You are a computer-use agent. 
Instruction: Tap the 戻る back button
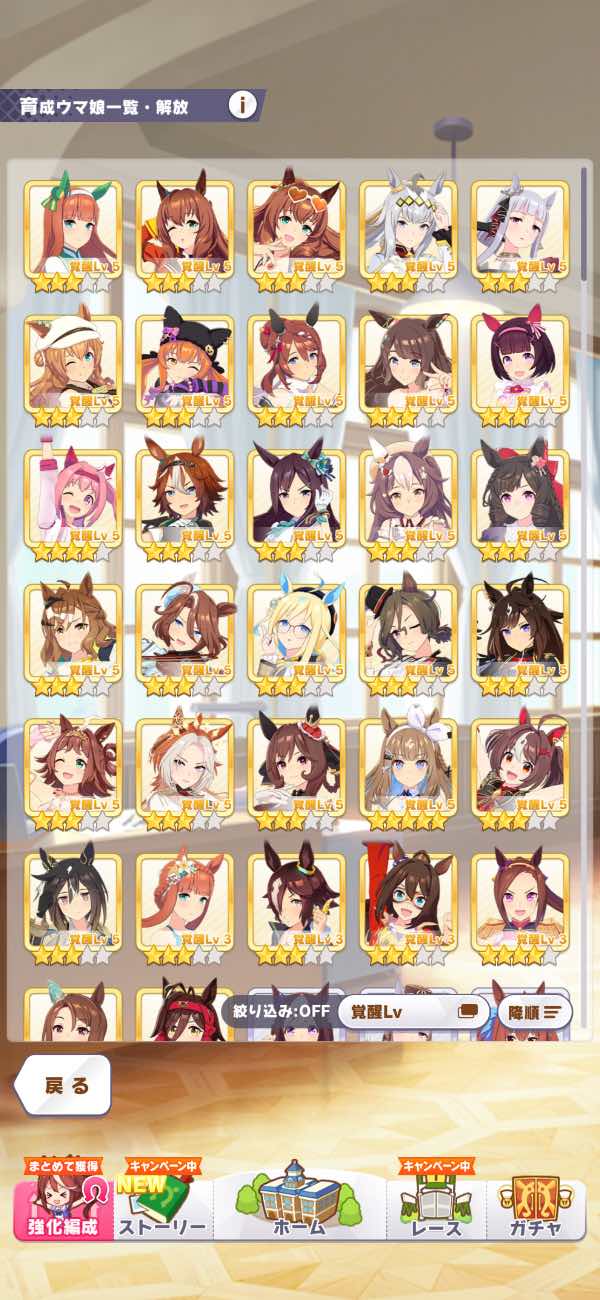66,1086
